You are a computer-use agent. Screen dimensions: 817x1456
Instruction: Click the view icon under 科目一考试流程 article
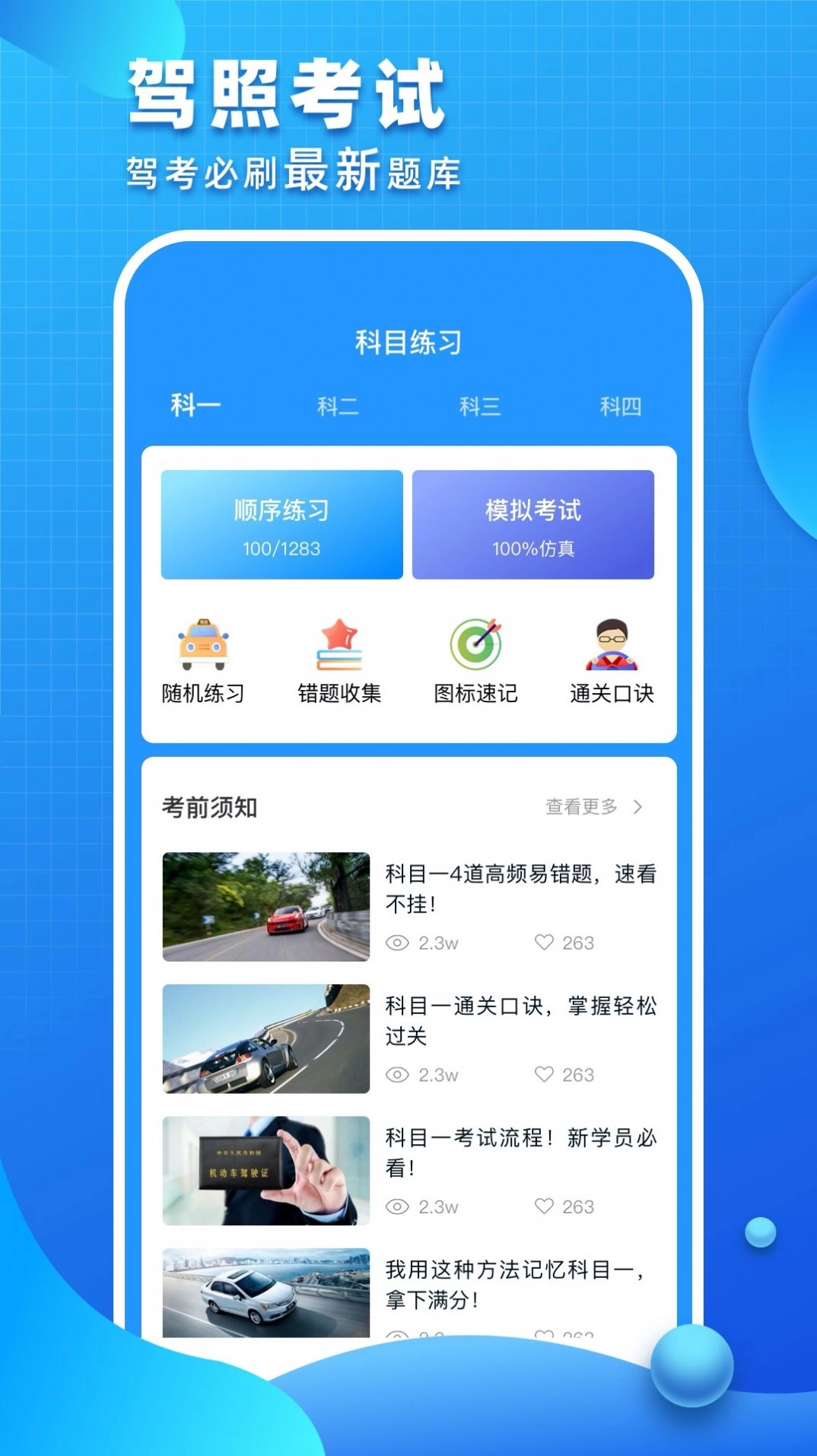(397, 1206)
